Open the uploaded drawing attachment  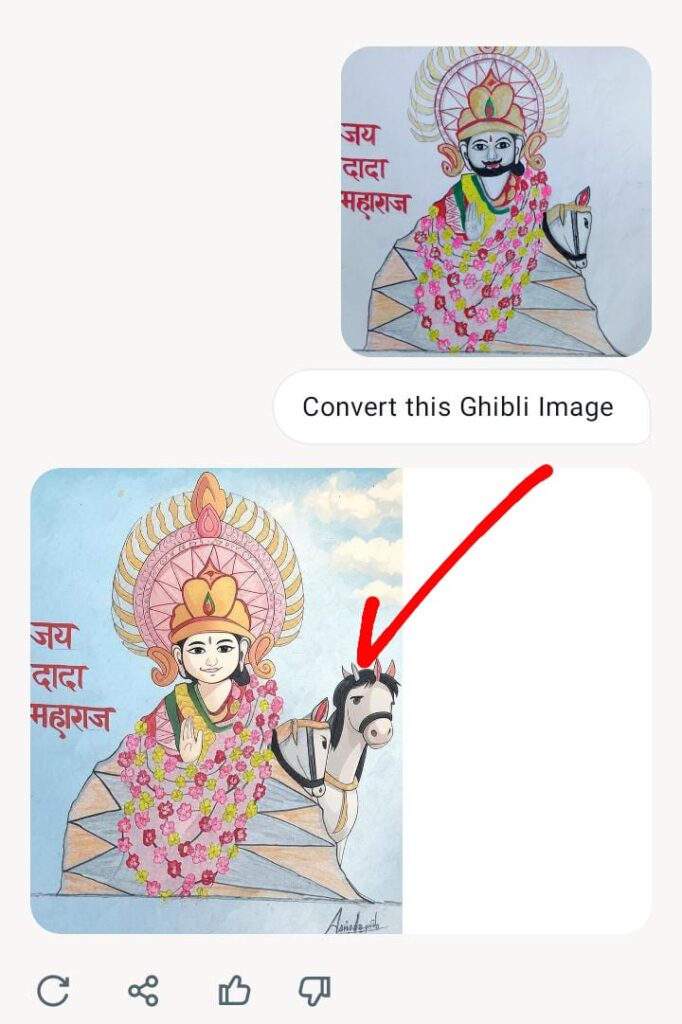[496, 201]
